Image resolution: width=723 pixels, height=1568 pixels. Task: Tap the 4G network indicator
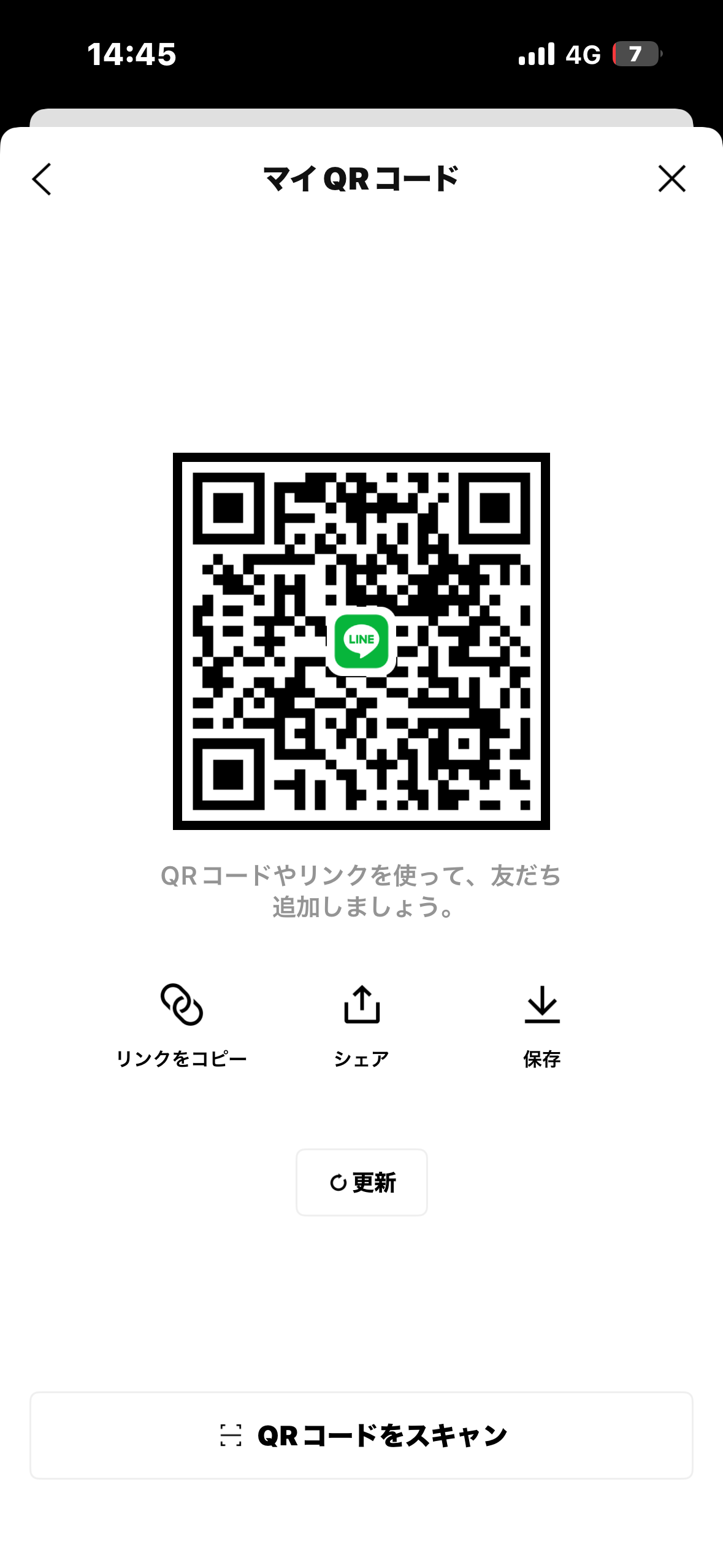[583, 55]
